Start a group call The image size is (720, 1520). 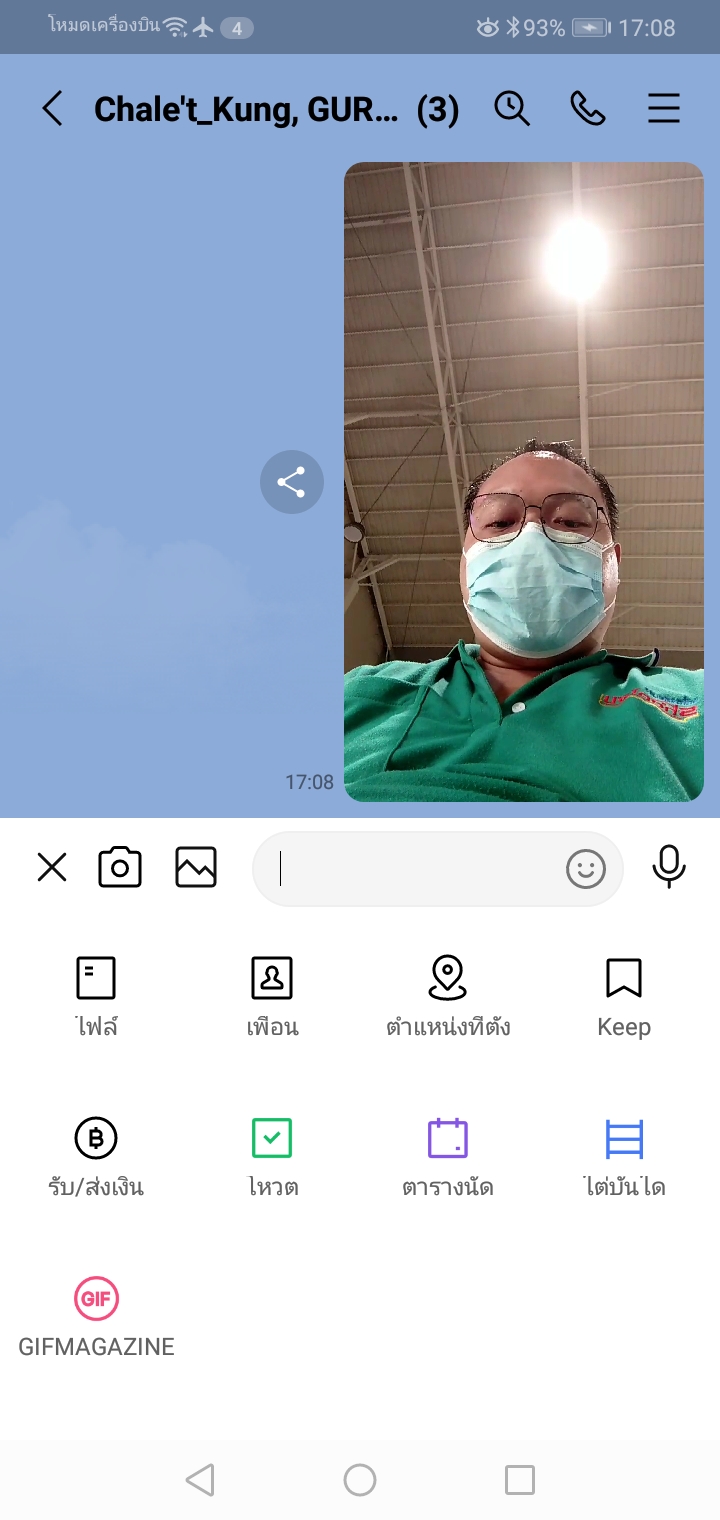point(588,108)
